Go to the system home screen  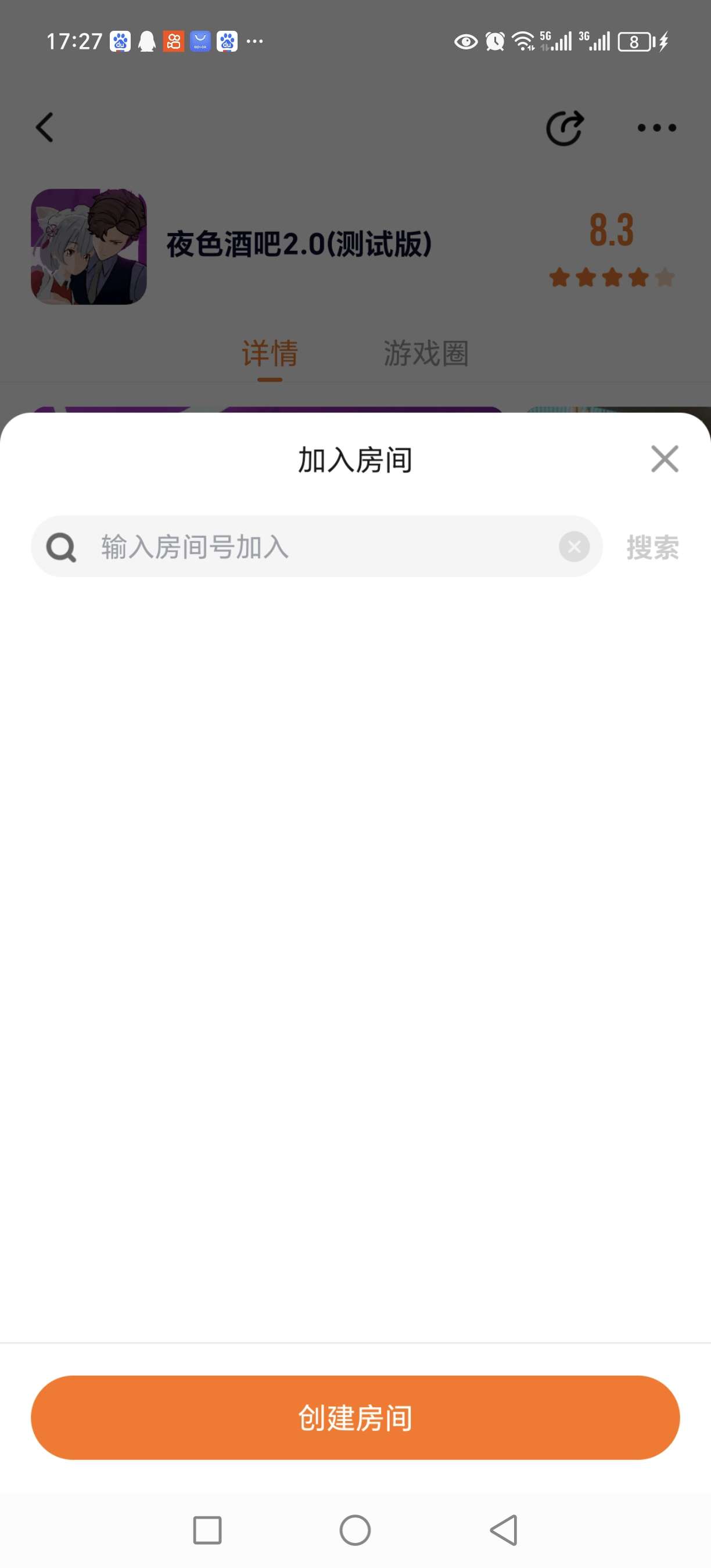coord(355,1530)
